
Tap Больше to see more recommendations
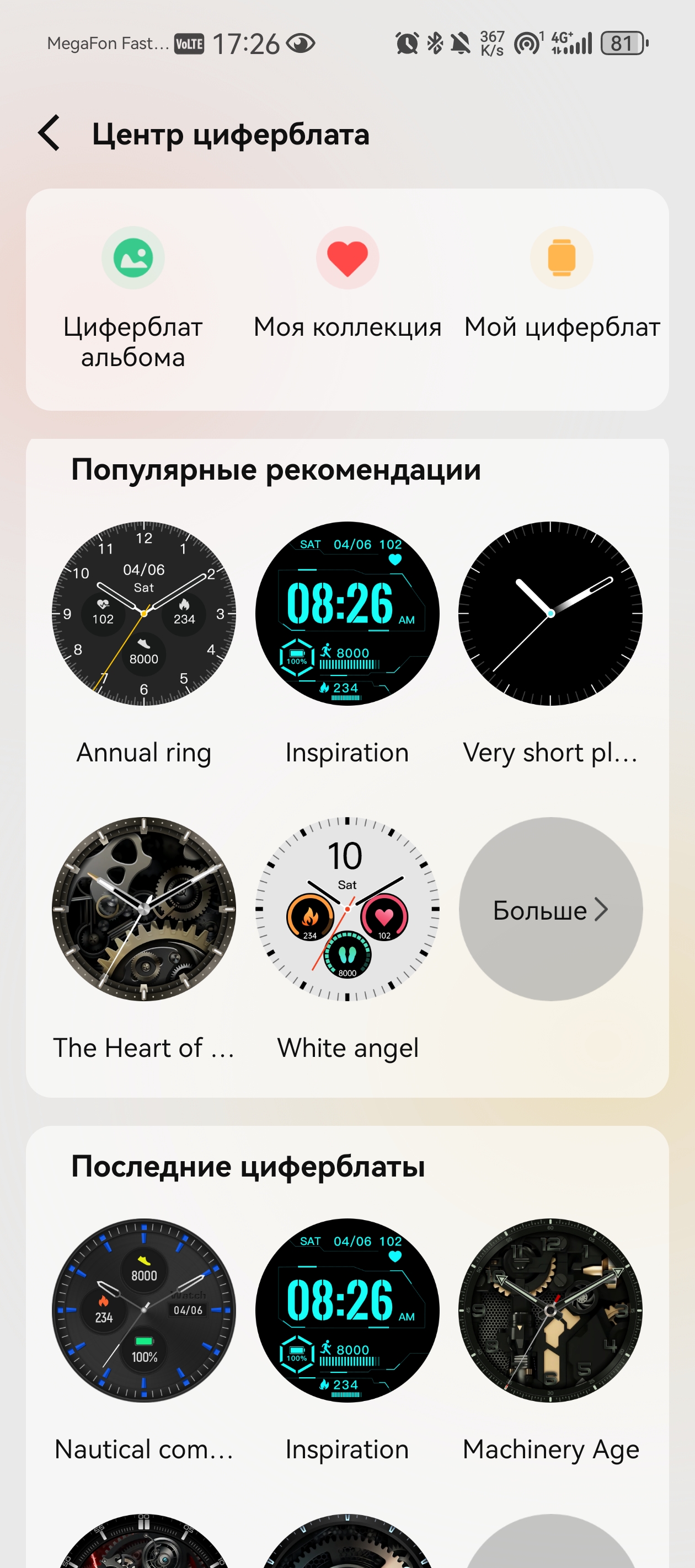point(550,909)
